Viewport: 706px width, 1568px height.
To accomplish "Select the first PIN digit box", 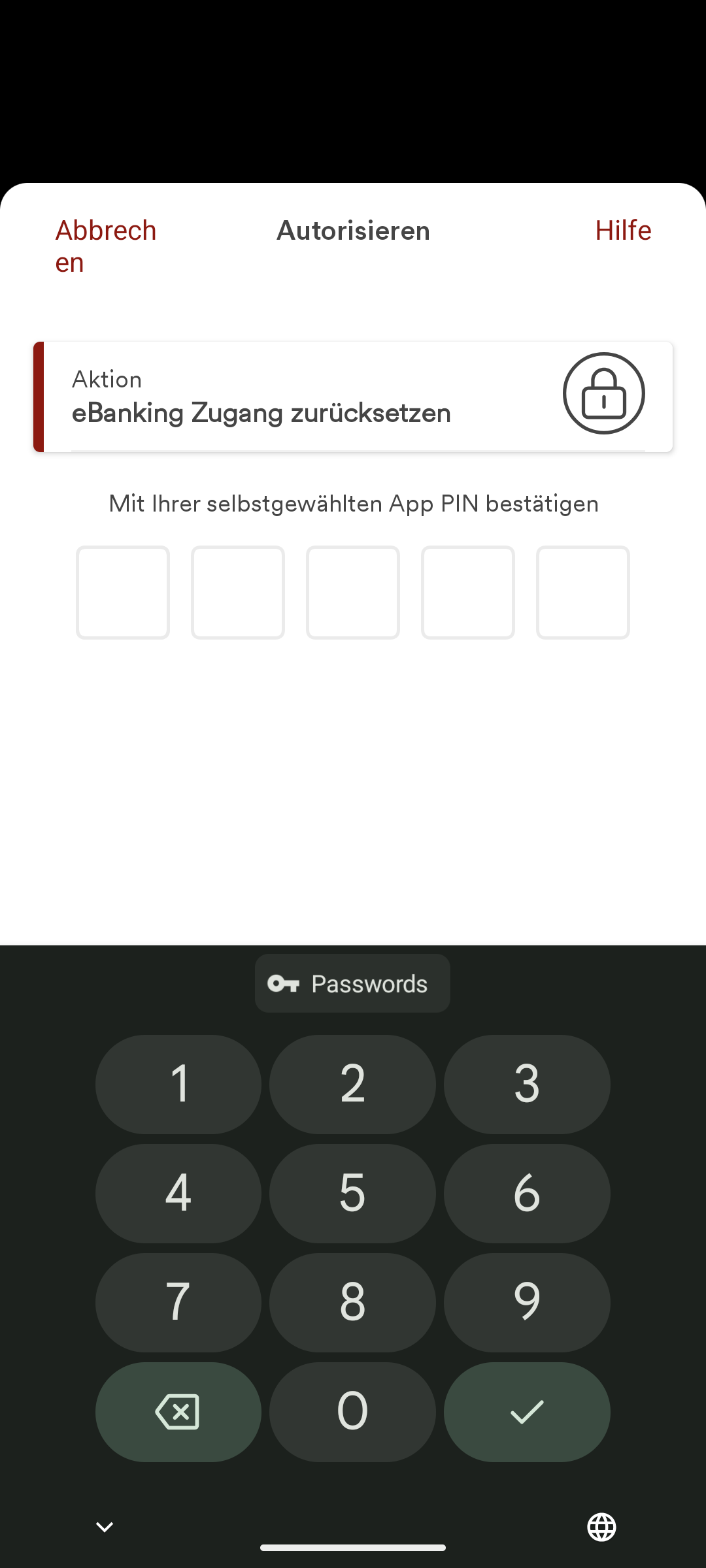I will (x=123, y=592).
